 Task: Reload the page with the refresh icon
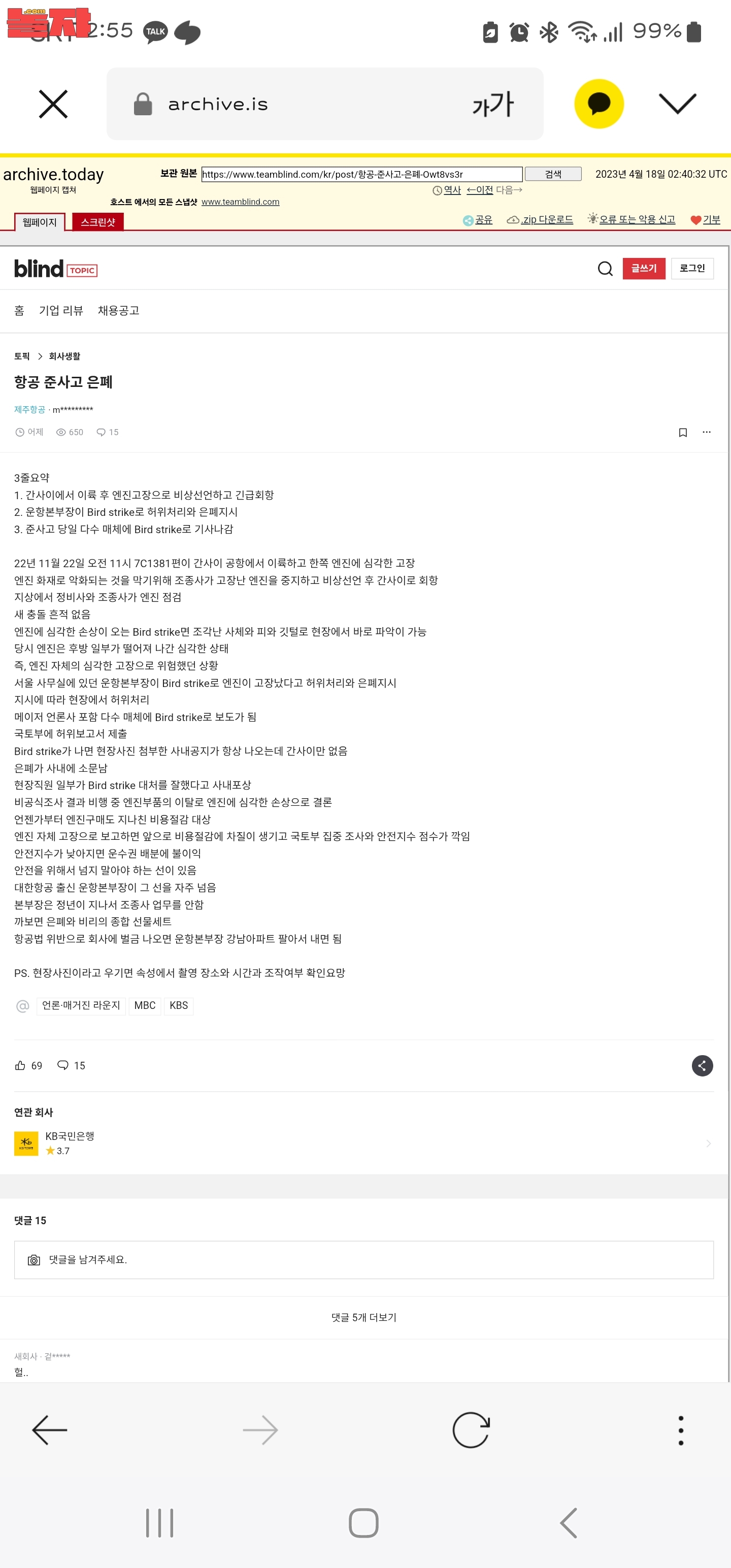471,1430
